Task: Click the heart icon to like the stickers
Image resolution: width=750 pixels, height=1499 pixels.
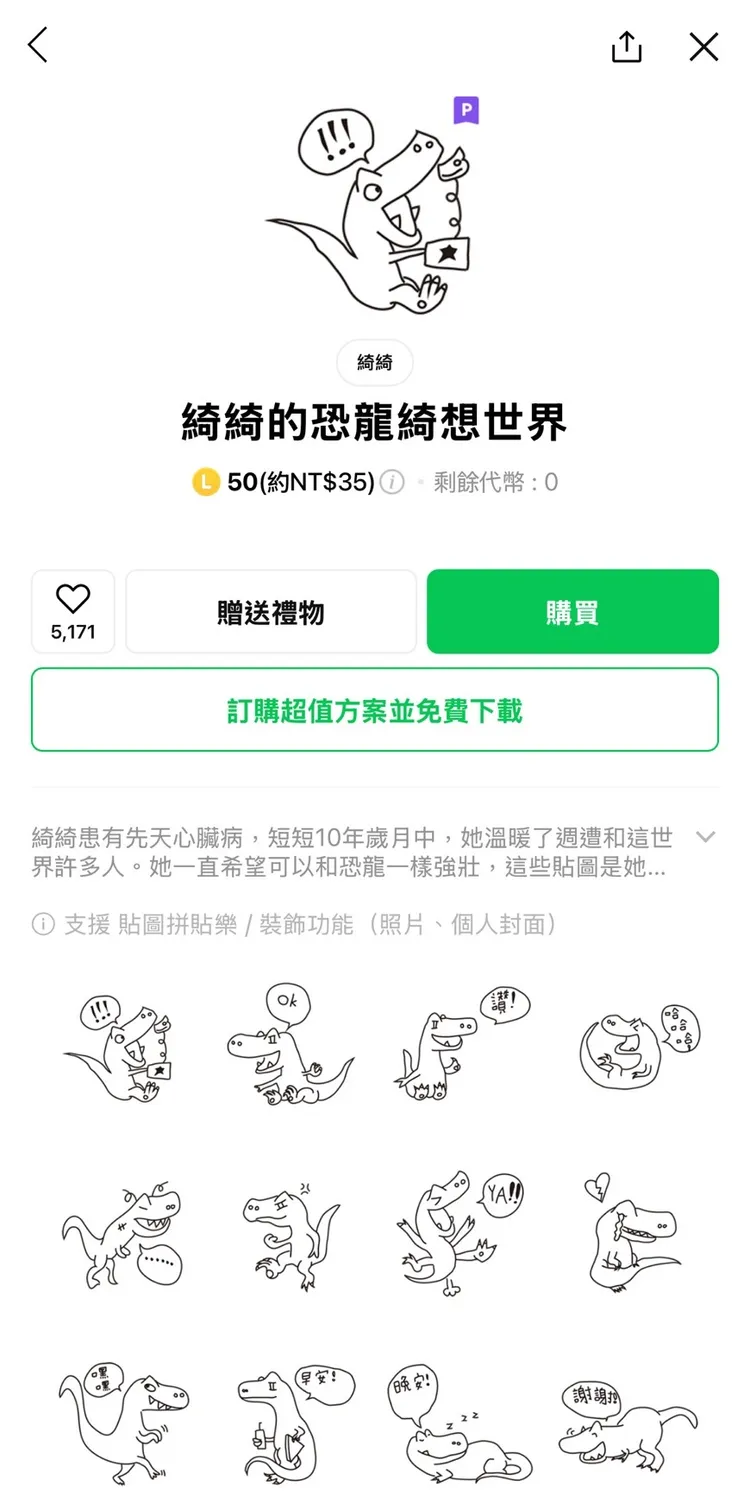Action: point(73,598)
